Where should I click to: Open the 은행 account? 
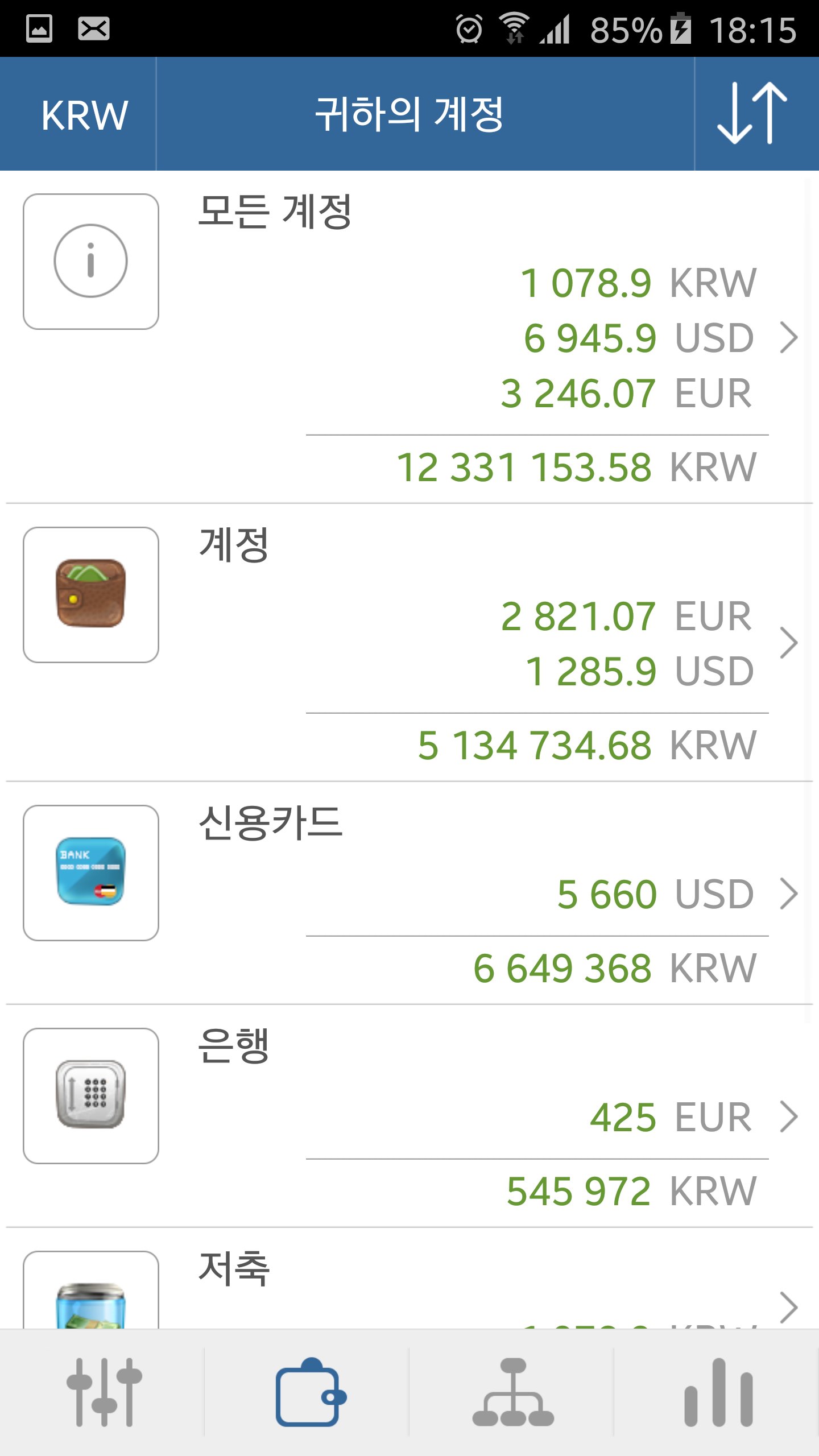pos(409,1116)
